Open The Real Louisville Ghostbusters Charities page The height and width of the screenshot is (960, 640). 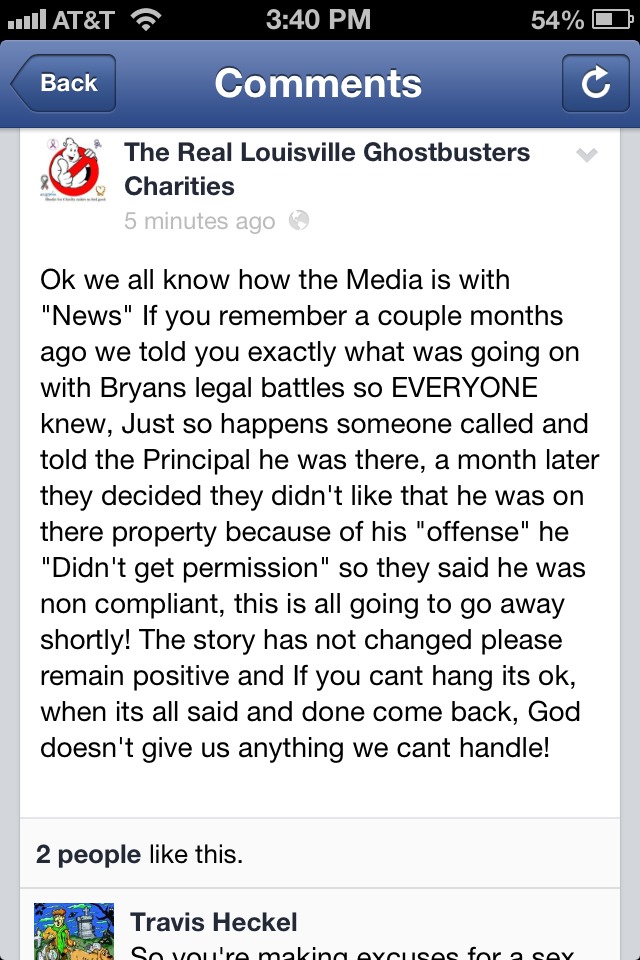pos(326,169)
